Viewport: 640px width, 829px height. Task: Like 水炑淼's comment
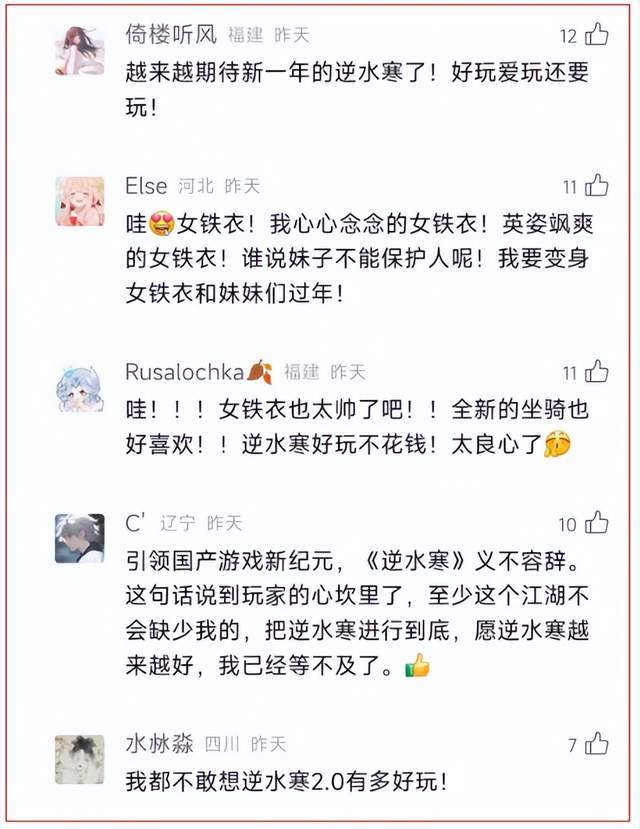[x=597, y=745]
